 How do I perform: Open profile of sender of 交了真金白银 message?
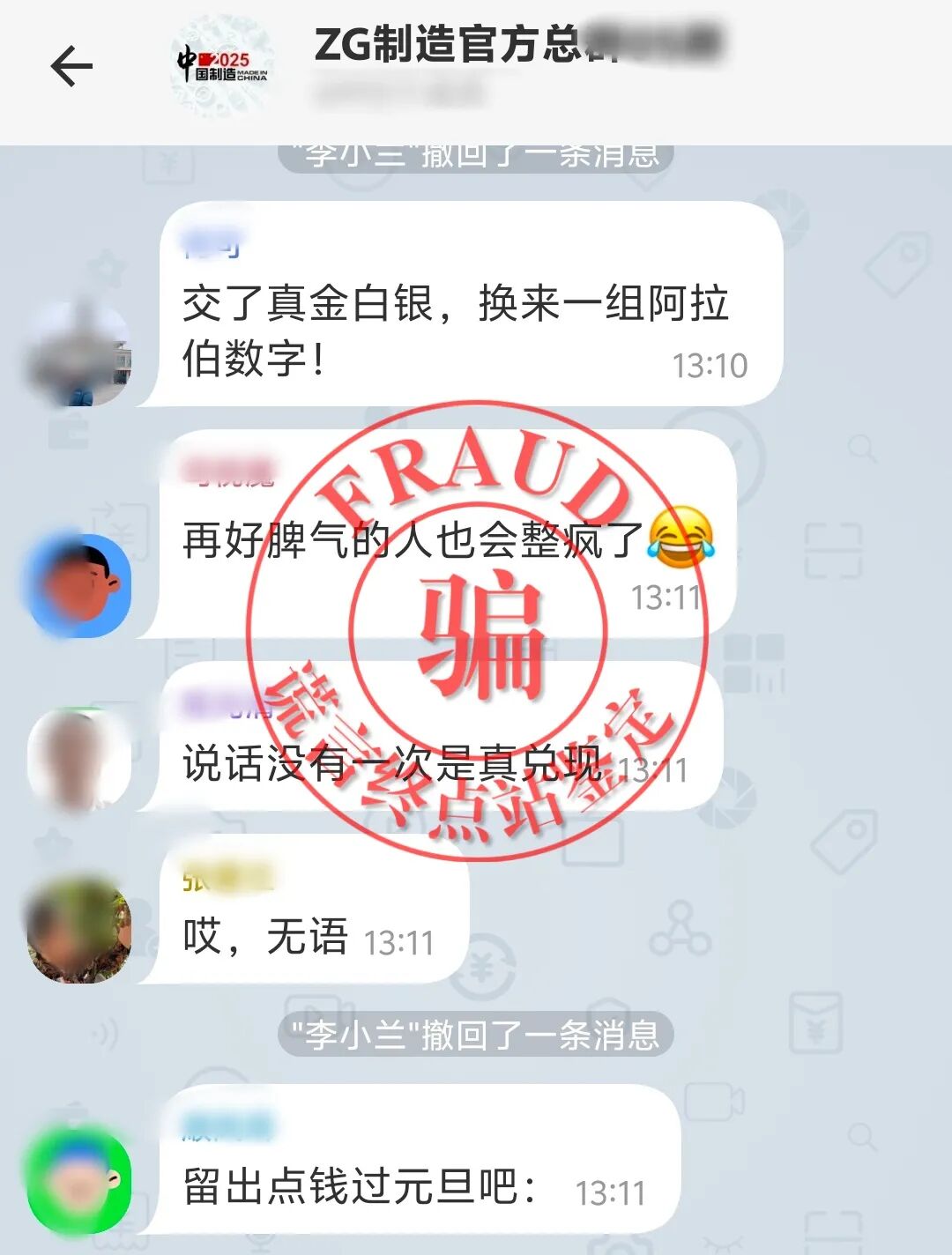click(79, 354)
